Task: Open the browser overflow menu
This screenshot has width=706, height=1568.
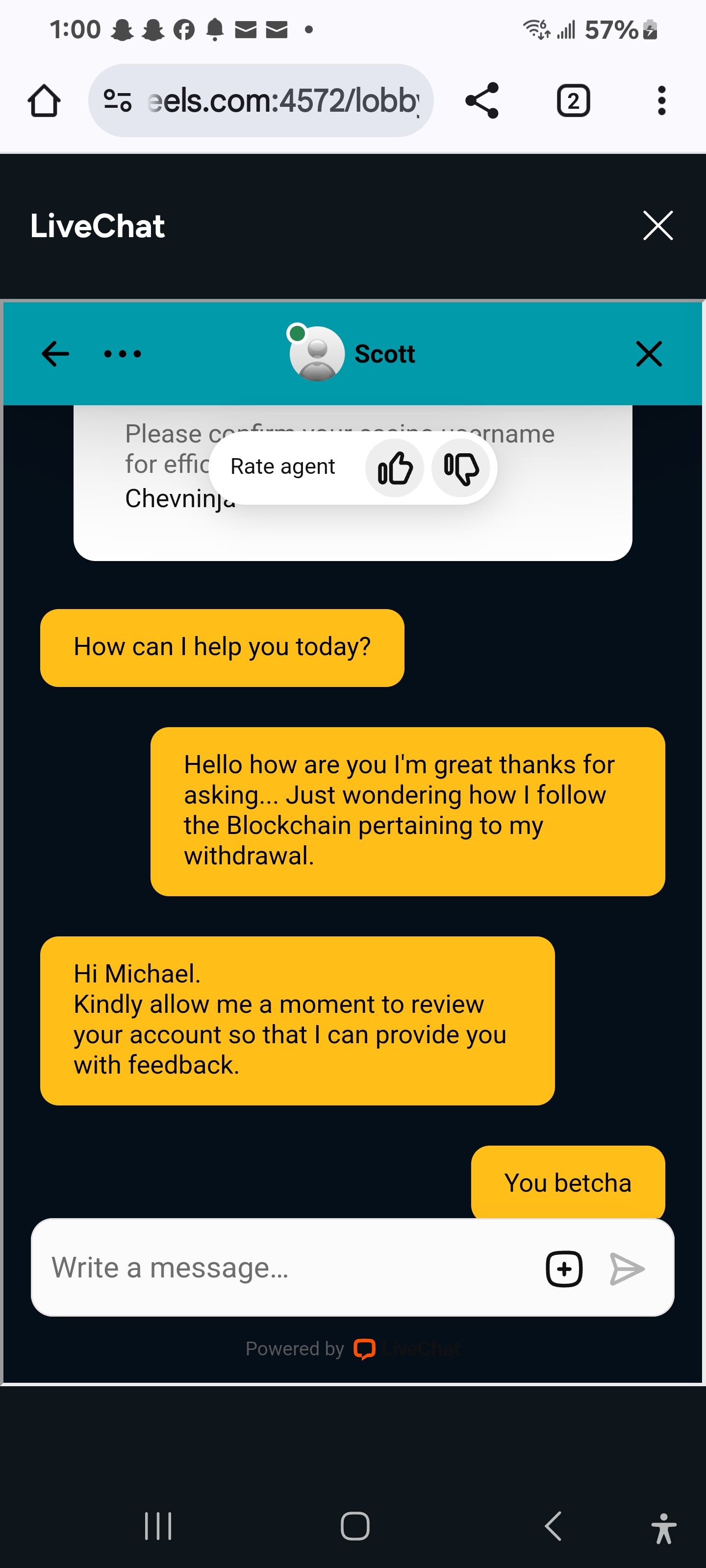Action: tap(661, 100)
